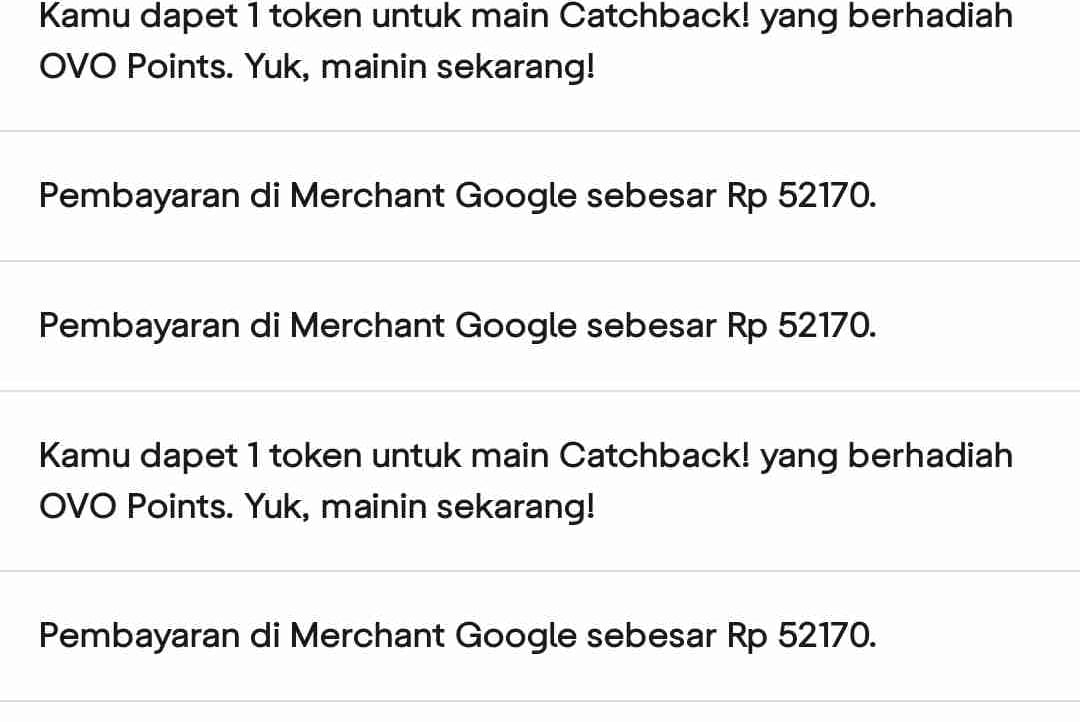The image size is (1080, 722).
Task: Open the Catchback token notification between Google payments
Action: (x=540, y=481)
